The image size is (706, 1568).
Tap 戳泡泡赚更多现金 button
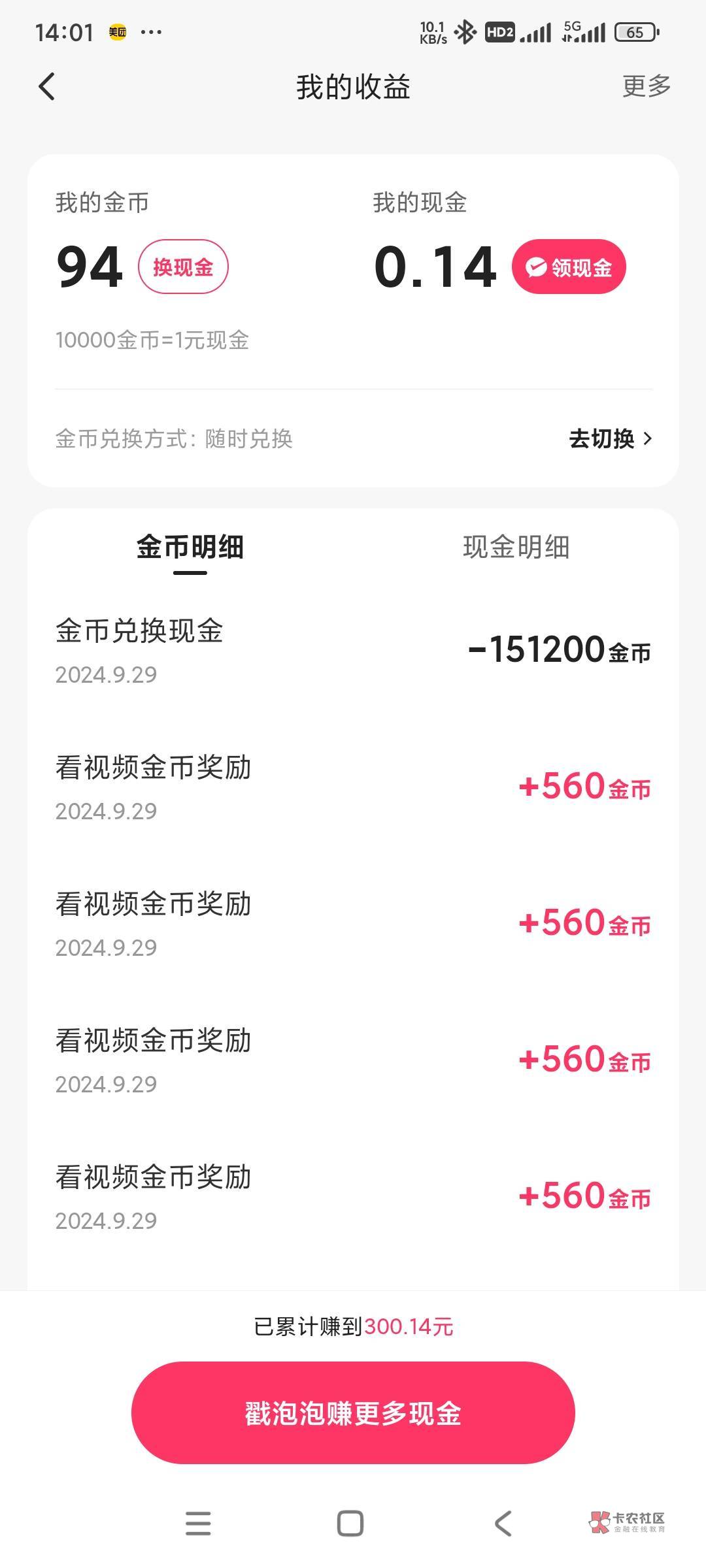(353, 1413)
